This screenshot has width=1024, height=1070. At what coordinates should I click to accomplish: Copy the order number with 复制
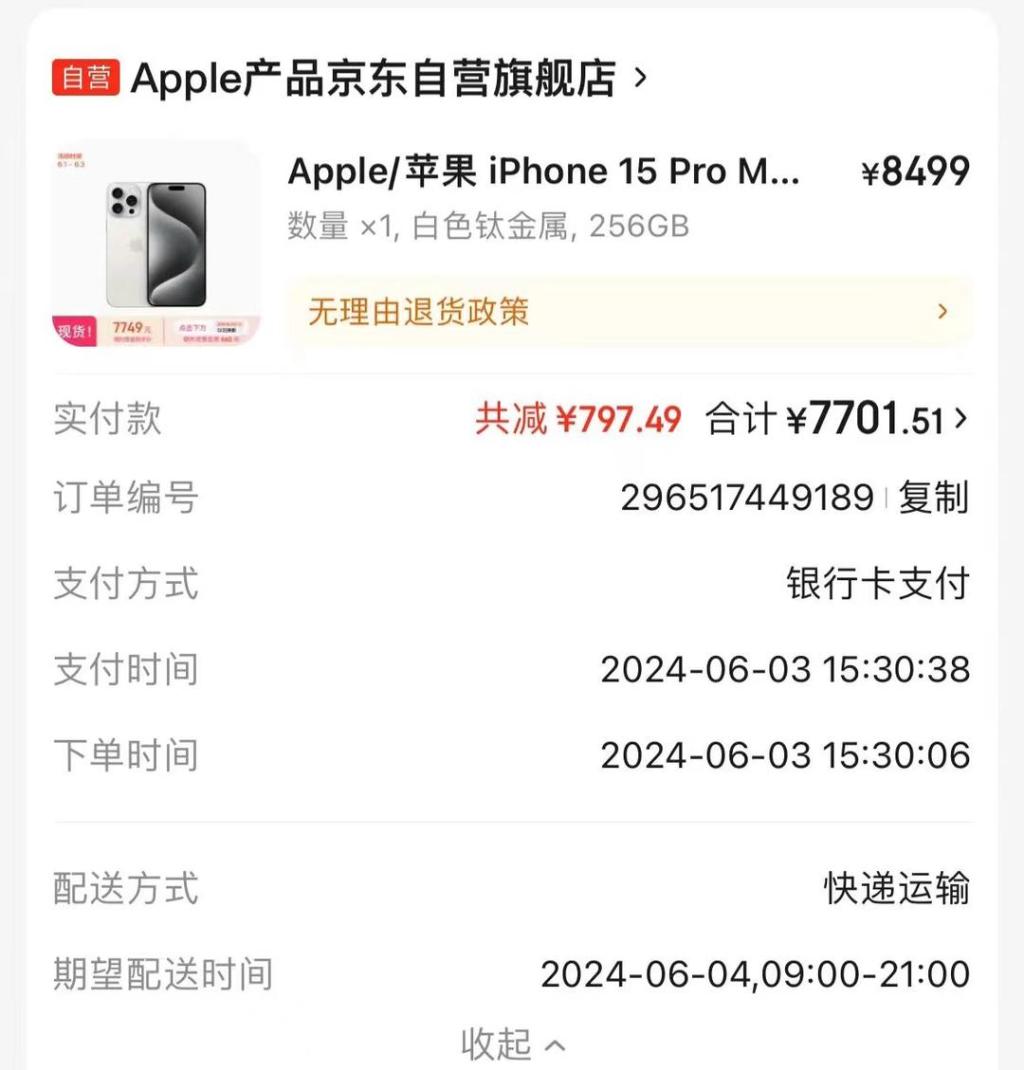click(x=933, y=497)
